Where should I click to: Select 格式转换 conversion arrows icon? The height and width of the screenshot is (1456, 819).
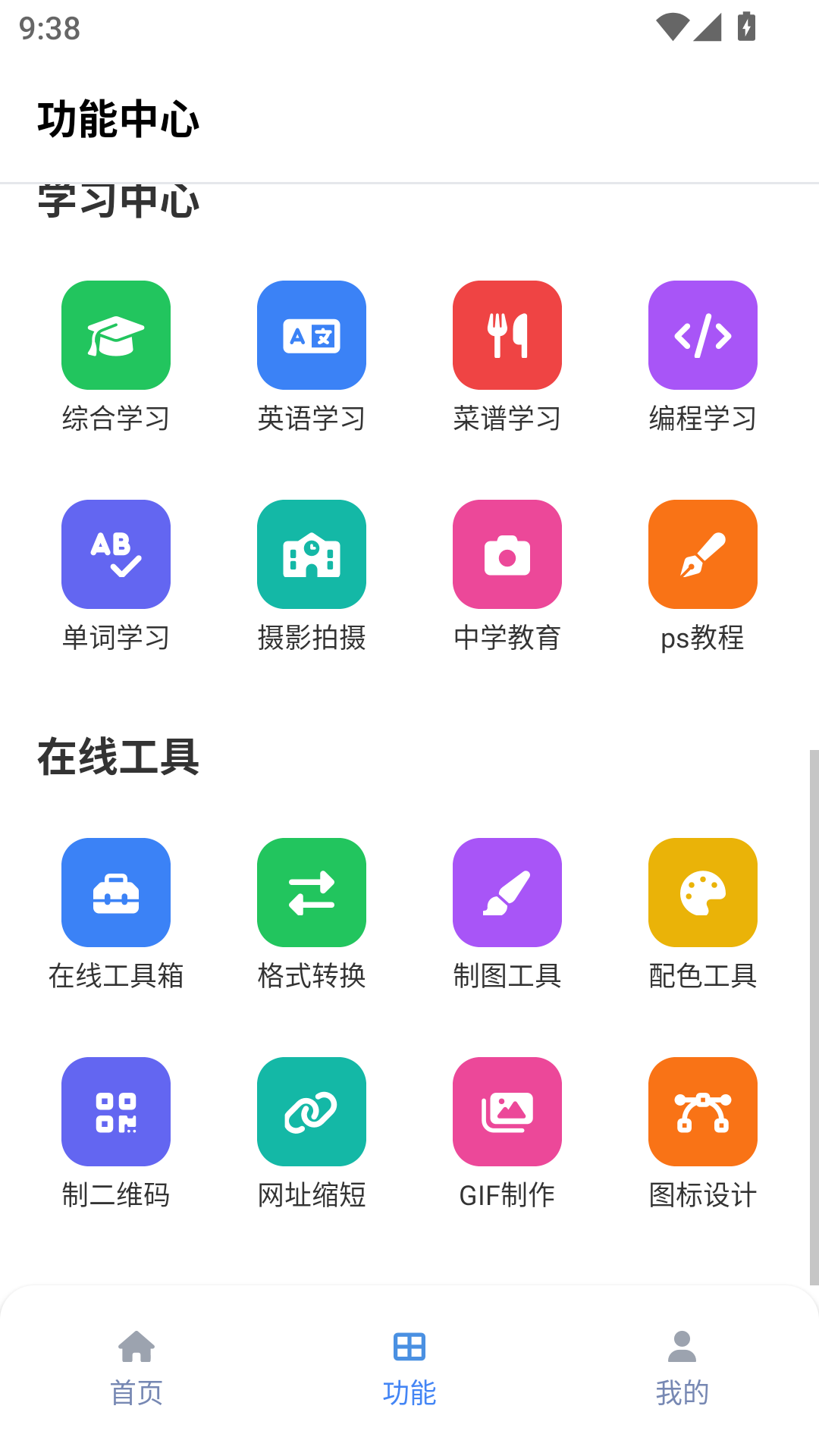(x=312, y=893)
